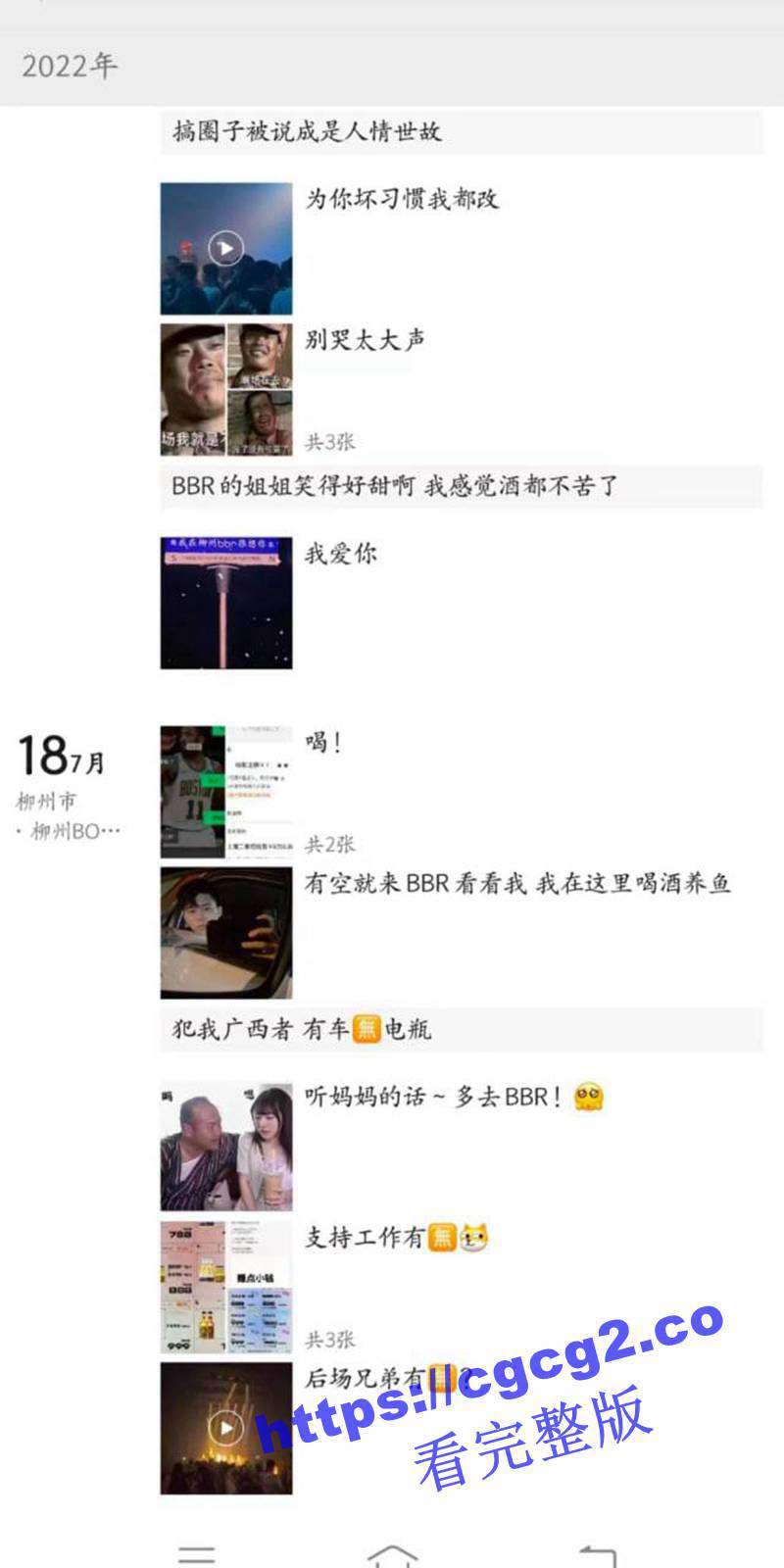Play the video post 后场兄弟有
The width and height of the screenshot is (784, 1568).
point(226,1428)
